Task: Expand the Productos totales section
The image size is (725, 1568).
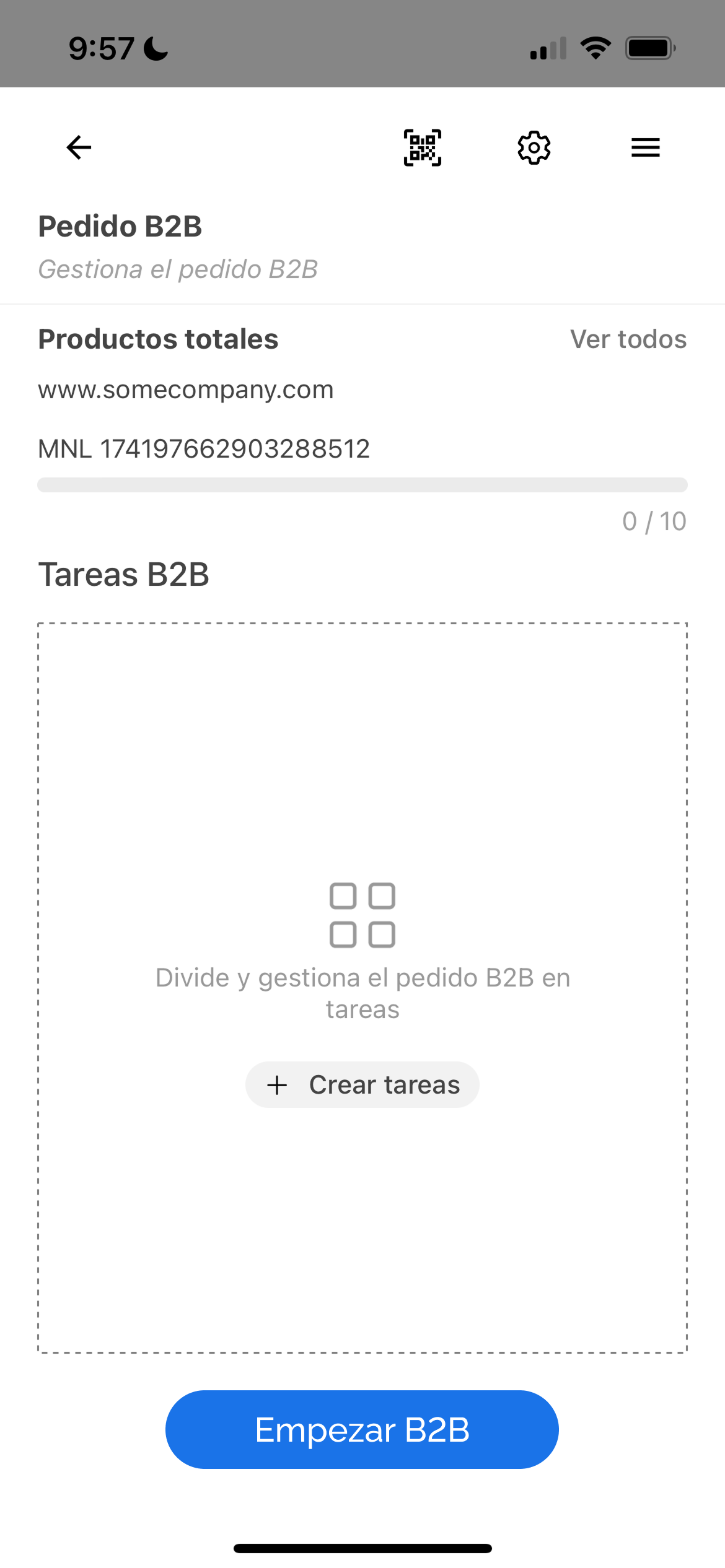Action: 158,339
